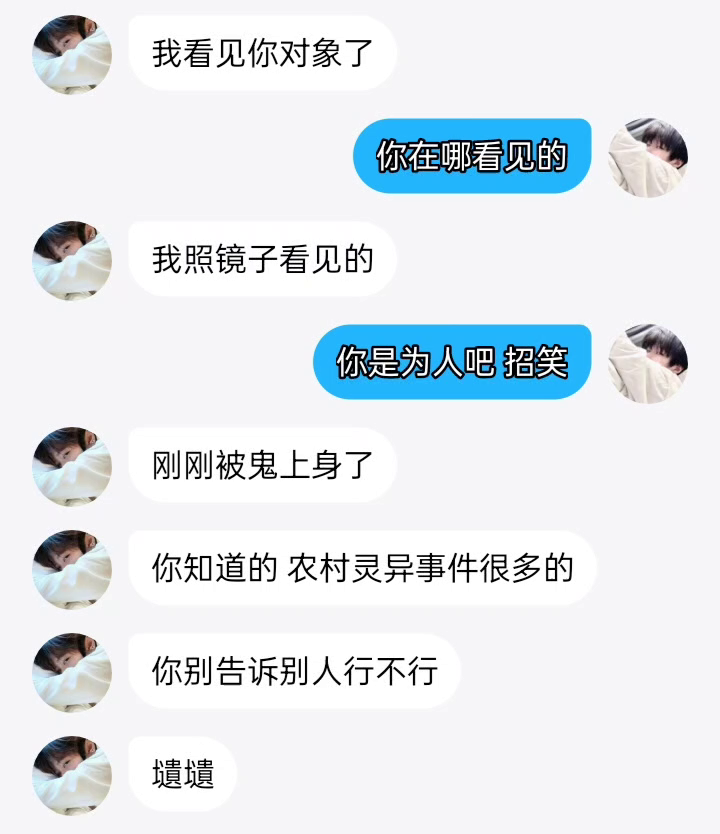Tap the avatar beside "刚刚被鬼上身了"
The image size is (720, 834).
click(x=72, y=466)
